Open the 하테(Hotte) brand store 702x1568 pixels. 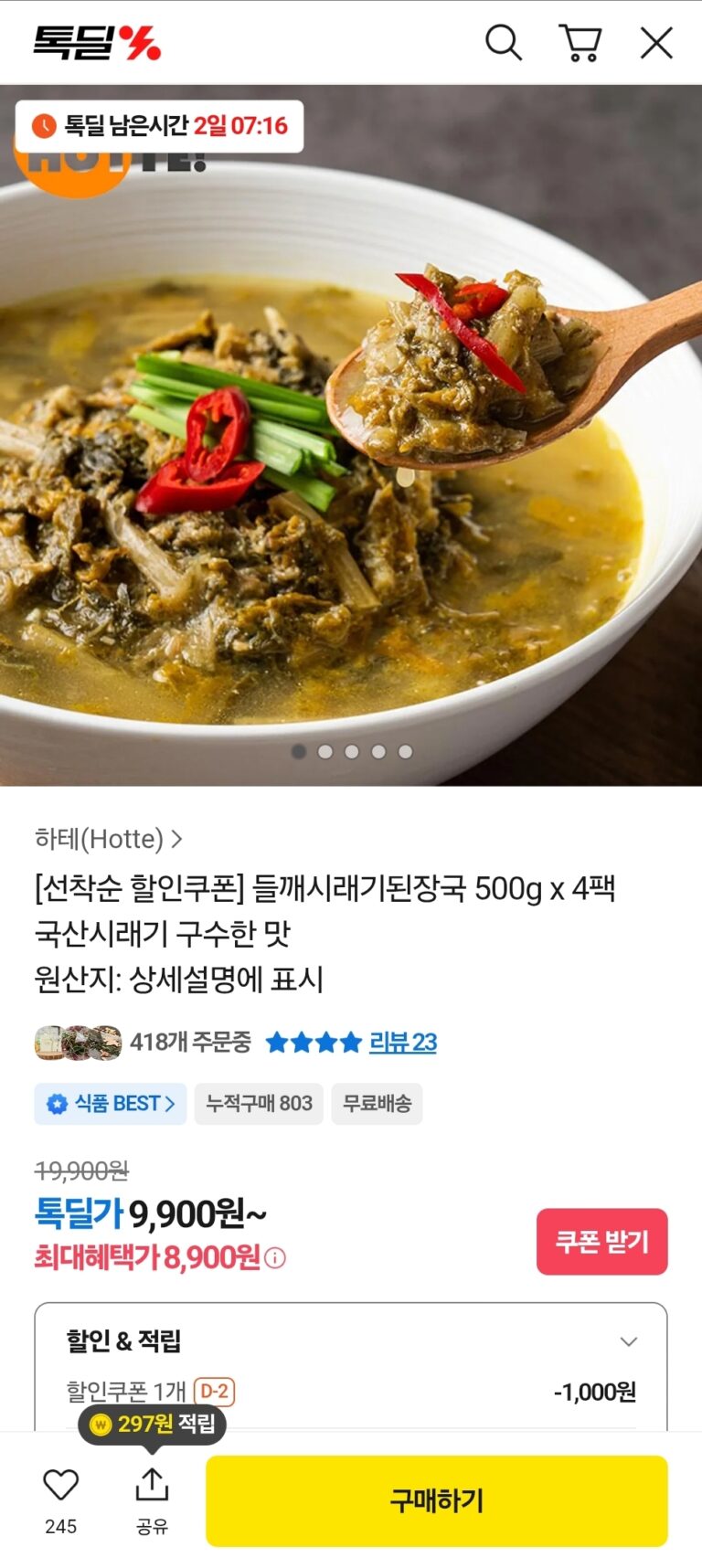pos(109,838)
